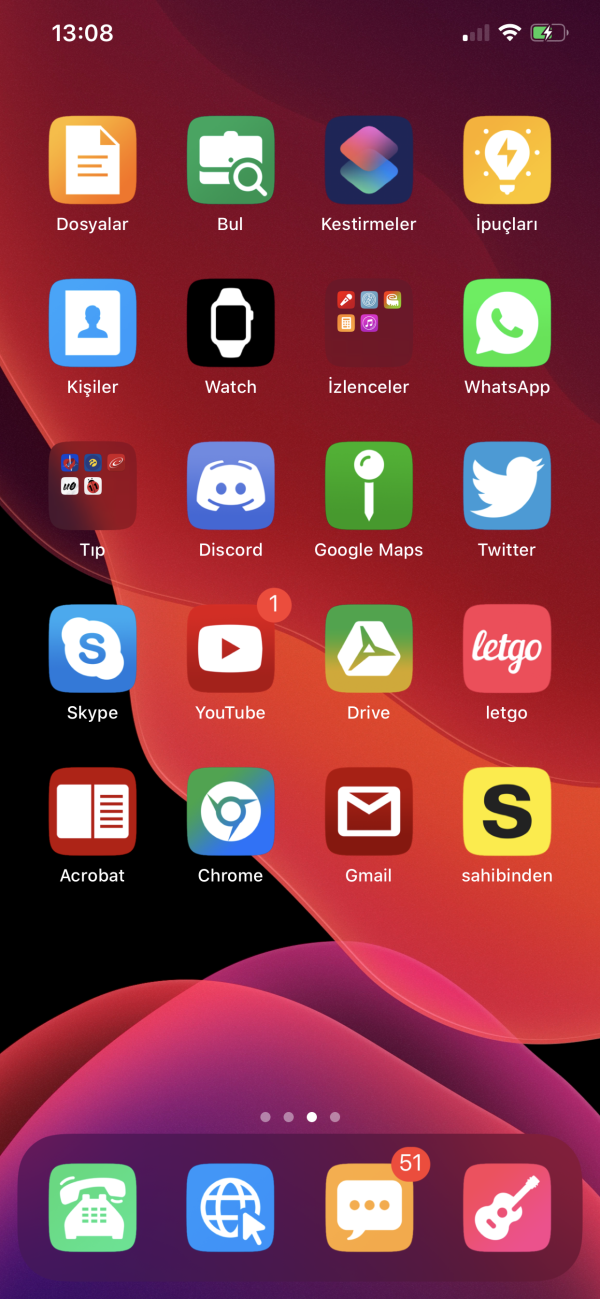Launch the Bul app
This screenshot has width=600, height=1299.
pyautogui.click(x=230, y=160)
